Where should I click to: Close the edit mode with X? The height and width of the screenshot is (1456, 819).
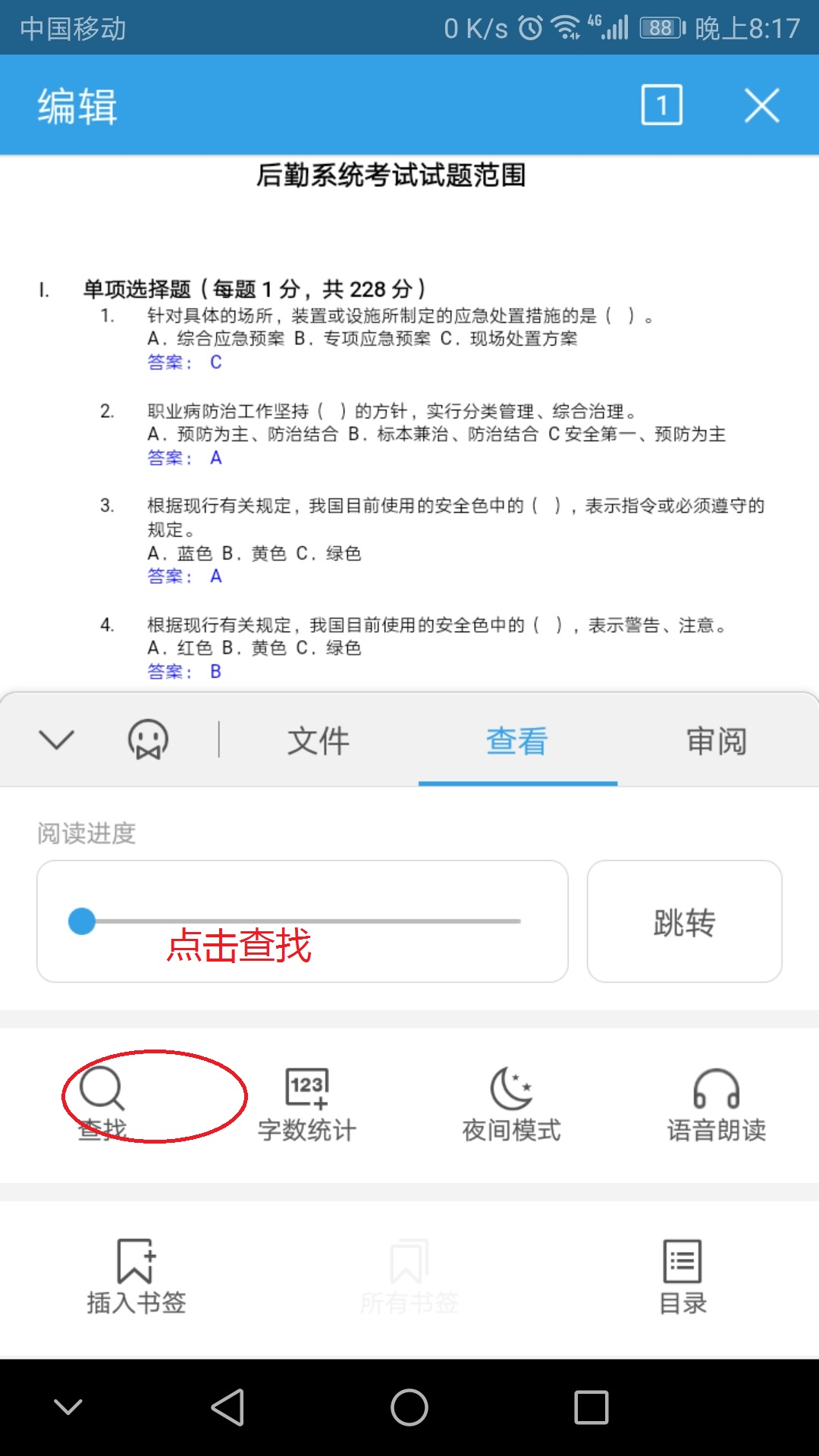point(761,105)
